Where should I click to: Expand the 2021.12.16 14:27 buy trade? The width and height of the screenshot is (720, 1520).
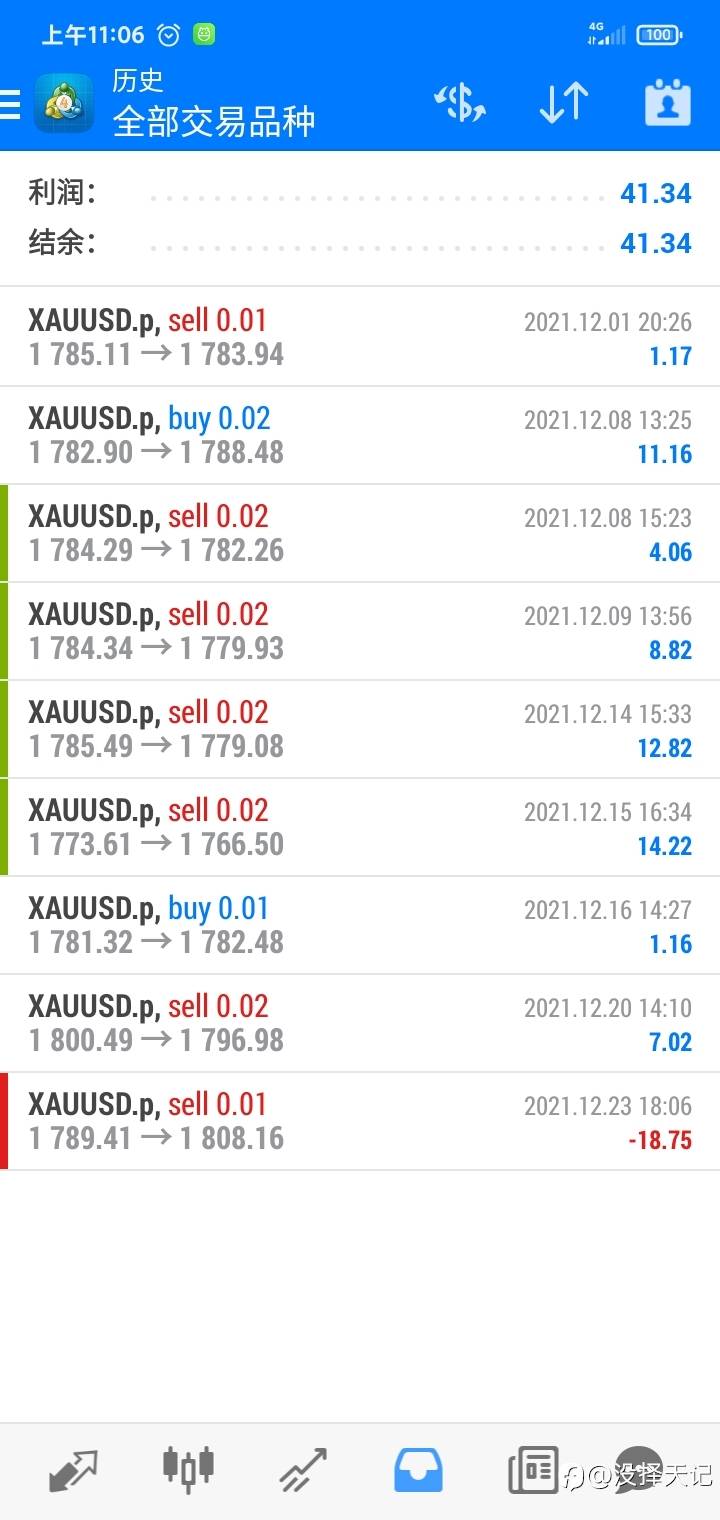point(360,925)
